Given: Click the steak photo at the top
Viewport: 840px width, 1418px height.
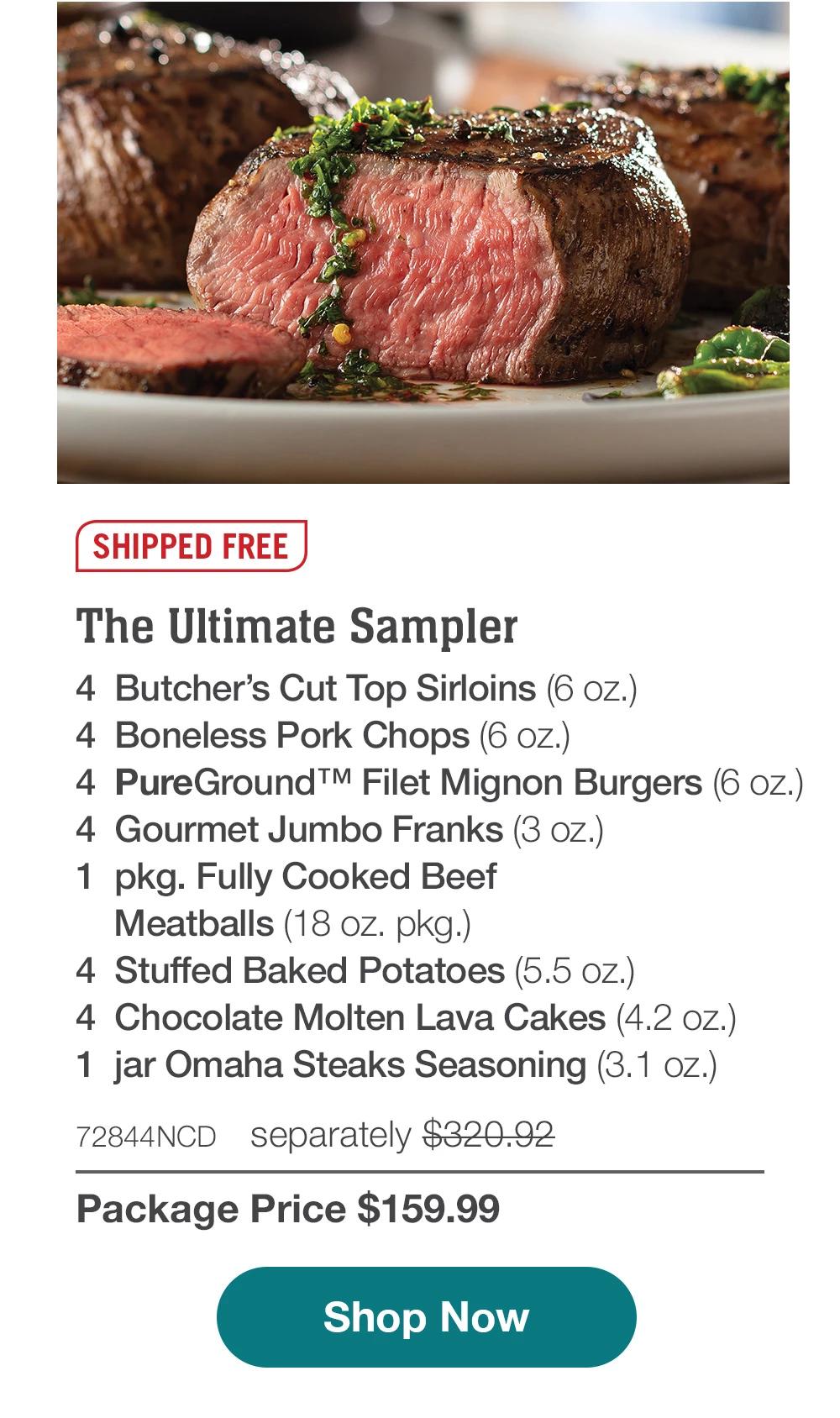Looking at the screenshot, I should point(420,244).
